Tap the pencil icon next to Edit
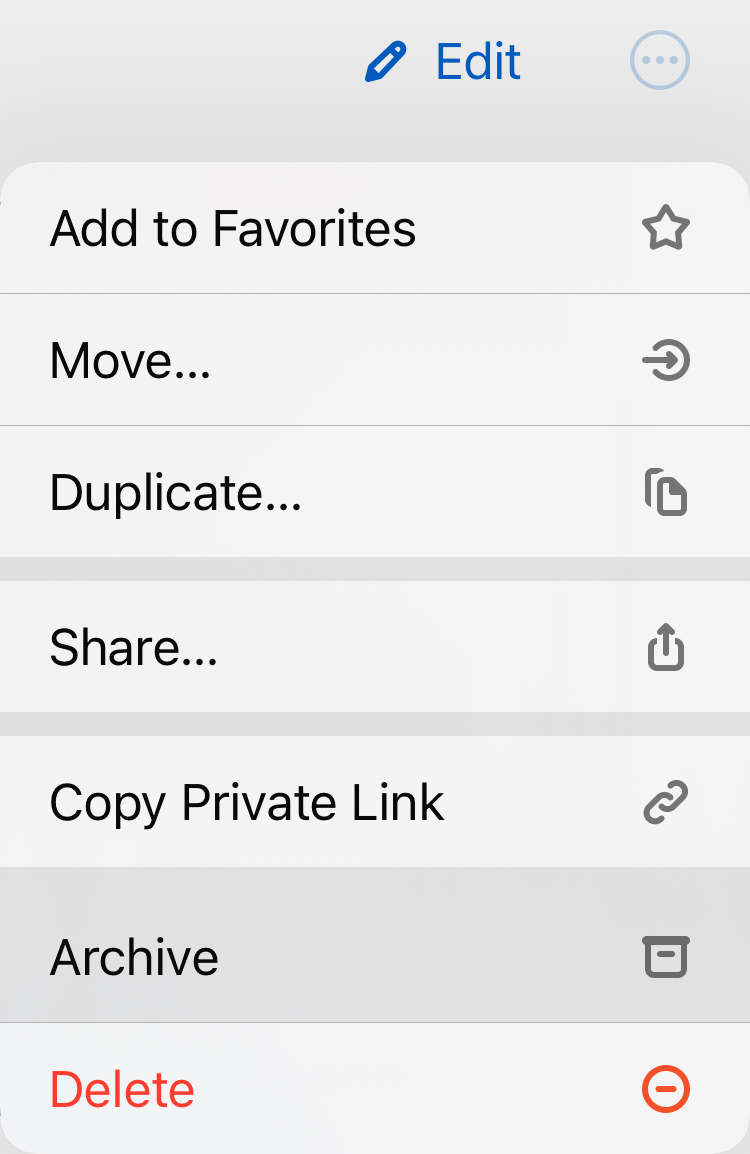 [x=386, y=62]
